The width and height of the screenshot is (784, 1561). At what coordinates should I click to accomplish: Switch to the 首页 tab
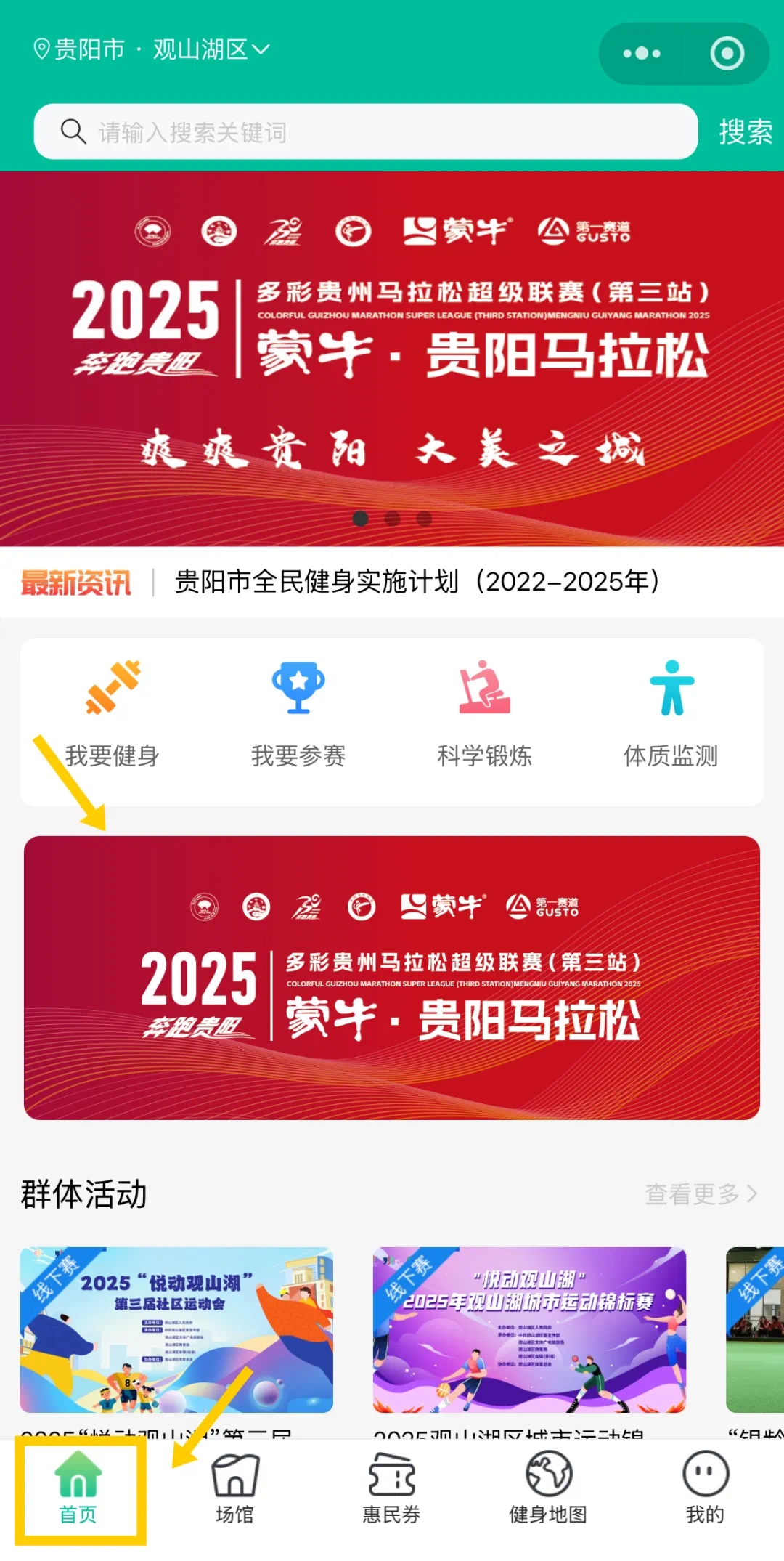click(78, 1489)
